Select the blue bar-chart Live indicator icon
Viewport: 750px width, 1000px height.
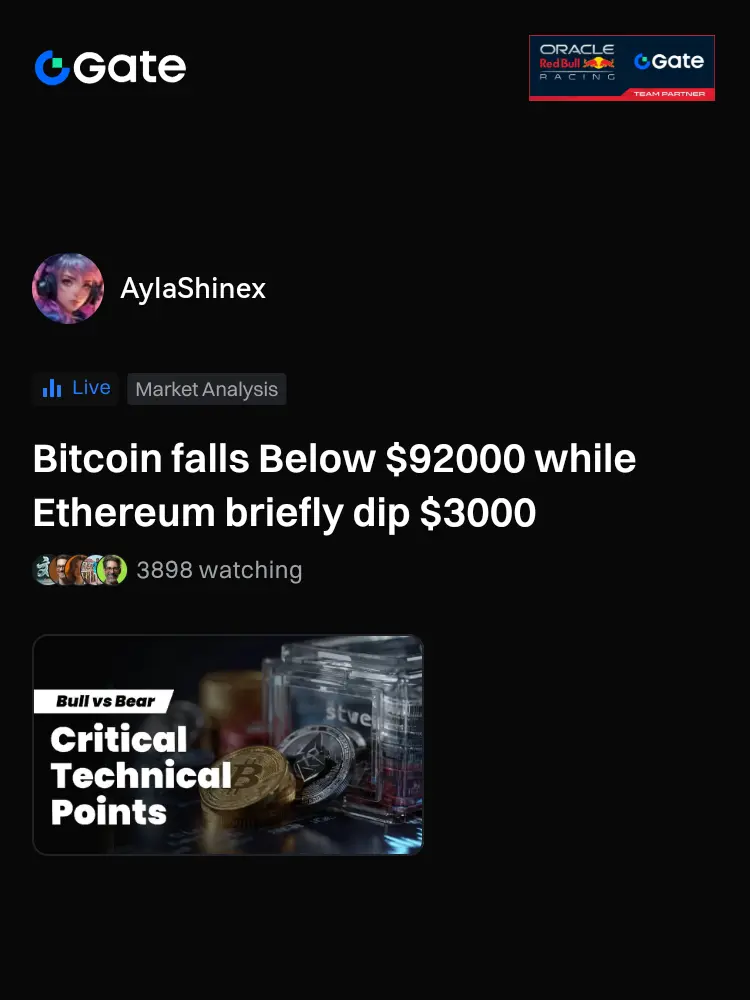[x=52, y=388]
